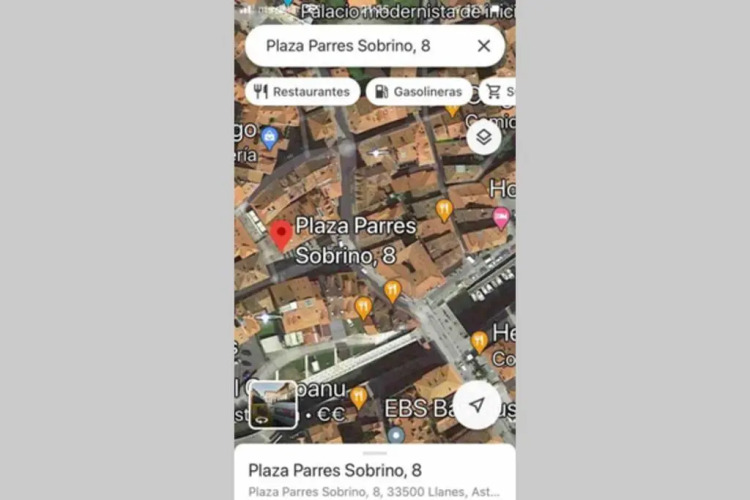The width and height of the screenshot is (750, 500).
Task: Tap the search field showing Plaza Parres Sobrino, 8
Action: tap(350, 46)
